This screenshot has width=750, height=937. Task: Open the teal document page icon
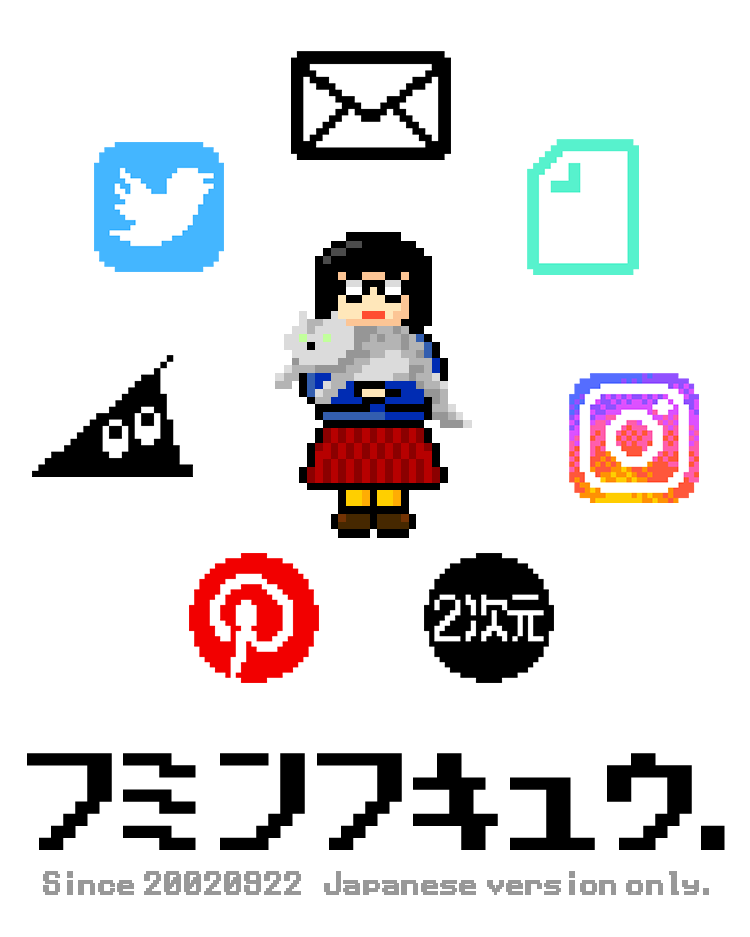[583, 207]
